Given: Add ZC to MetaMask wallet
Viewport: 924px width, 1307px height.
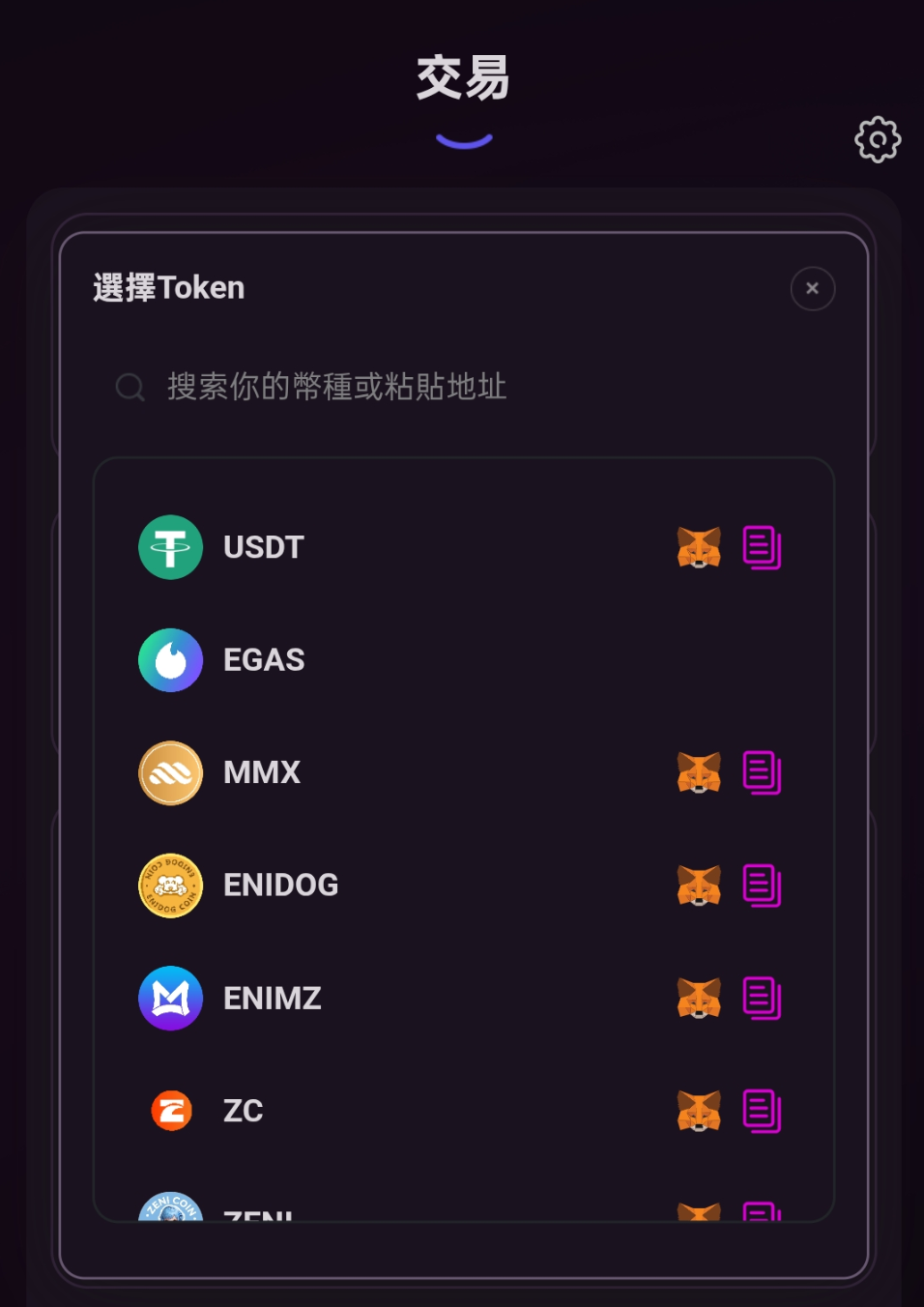Looking at the screenshot, I should pos(699,1111).
